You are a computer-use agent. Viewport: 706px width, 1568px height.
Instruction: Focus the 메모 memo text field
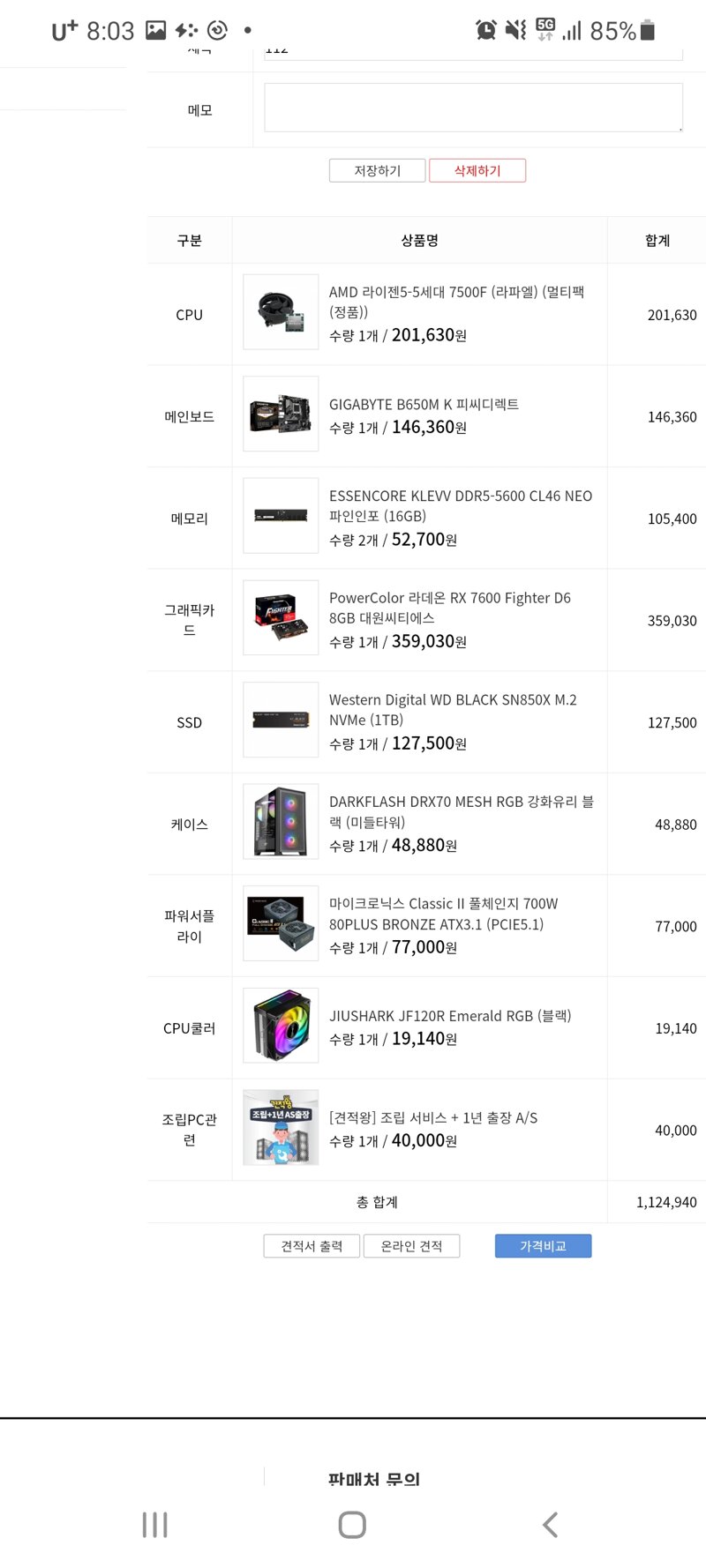(x=473, y=108)
